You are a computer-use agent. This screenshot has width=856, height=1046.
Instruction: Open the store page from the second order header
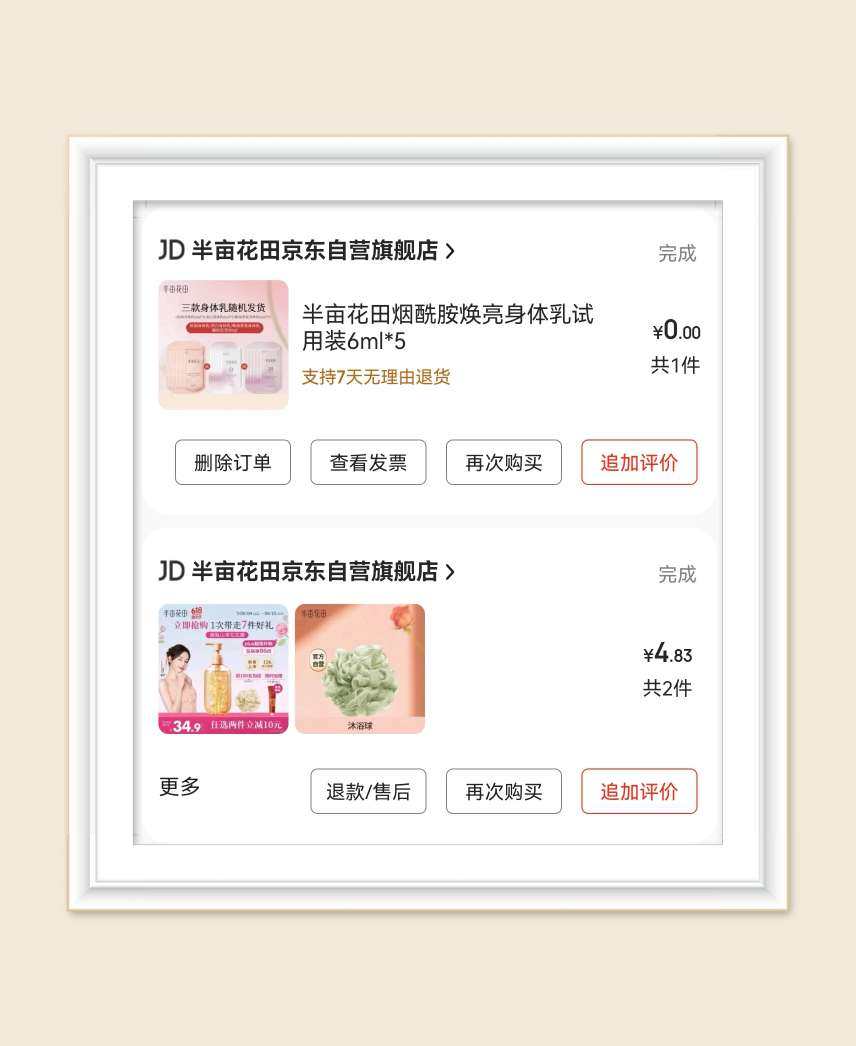pos(316,573)
